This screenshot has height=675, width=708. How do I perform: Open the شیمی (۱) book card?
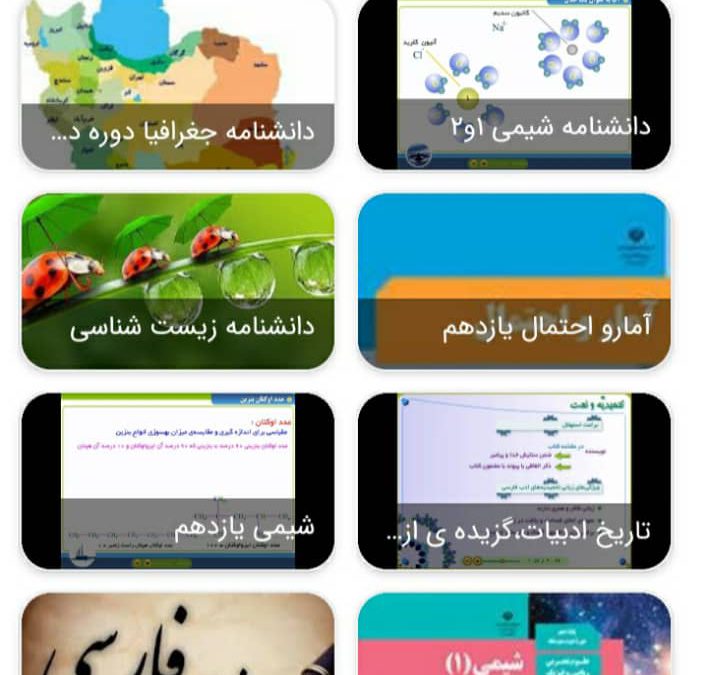pyautogui.click(x=514, y=635)
